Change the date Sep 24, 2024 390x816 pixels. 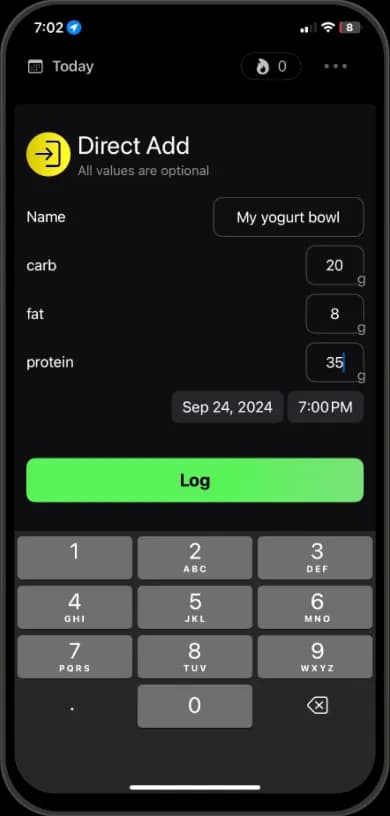point(228,407)
